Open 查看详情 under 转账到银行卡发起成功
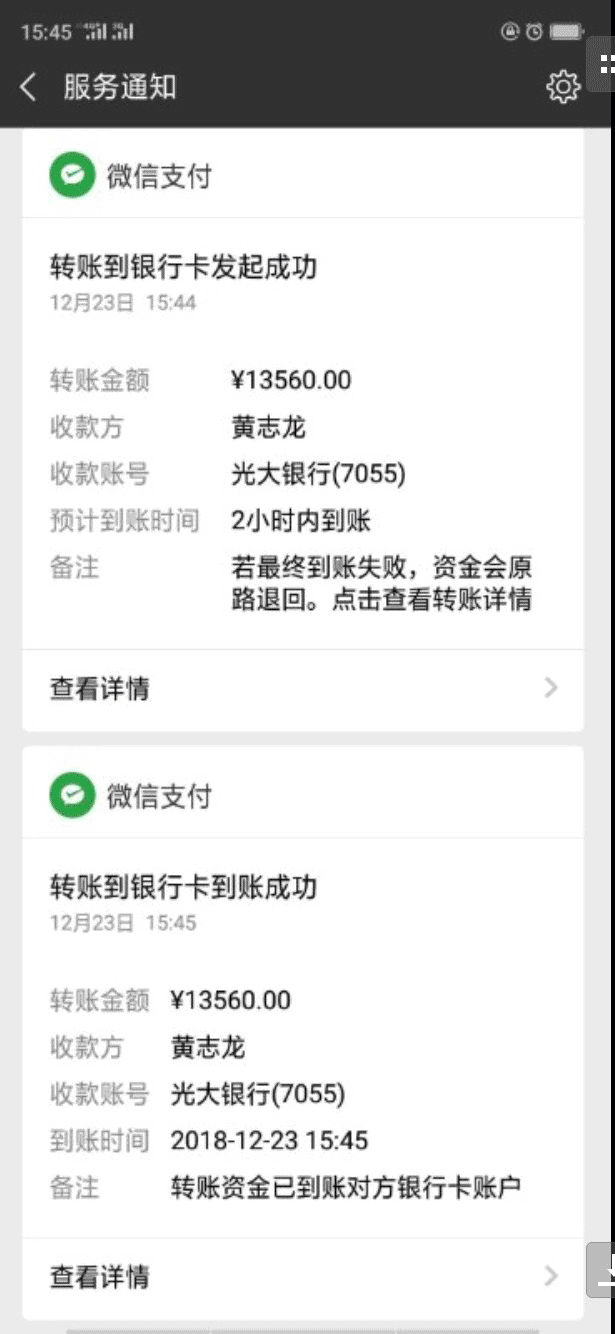The height and width of the screenshot is (1334, 615). coord(302,689)
